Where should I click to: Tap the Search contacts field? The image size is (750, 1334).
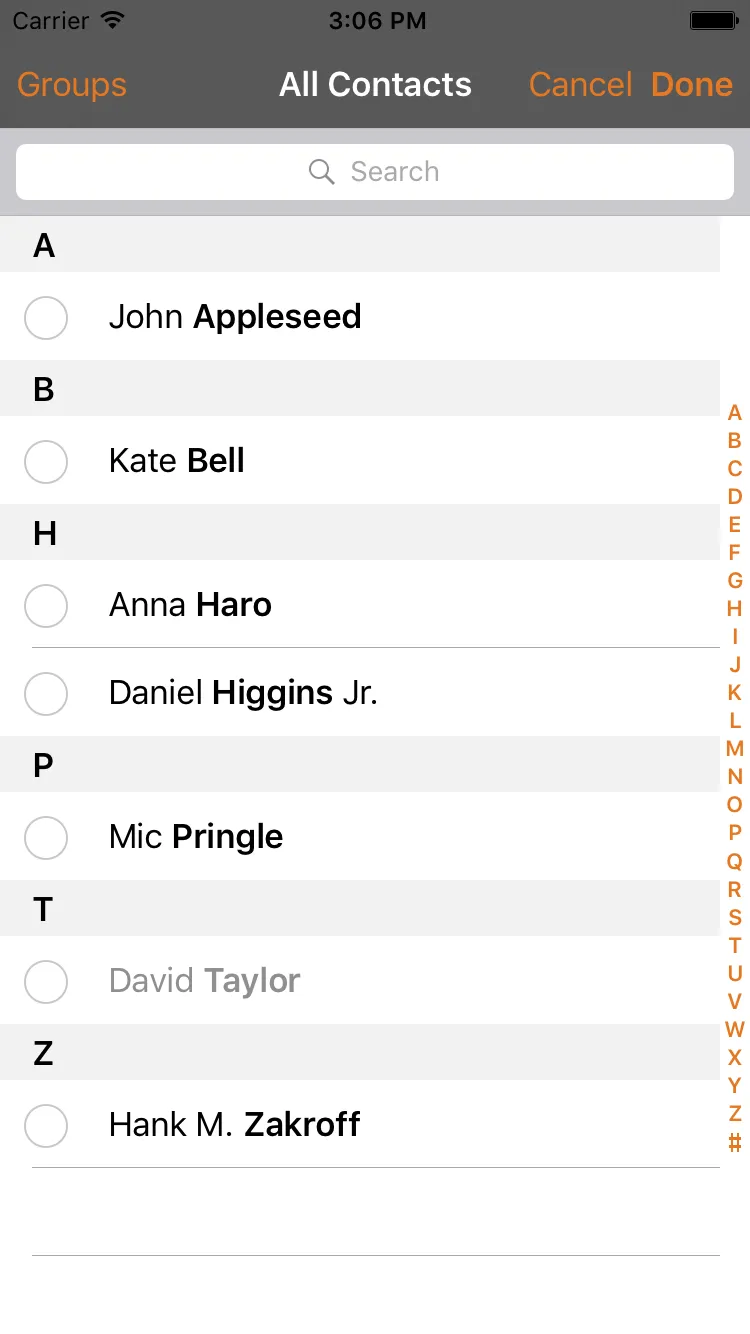[x=375, y=172]
